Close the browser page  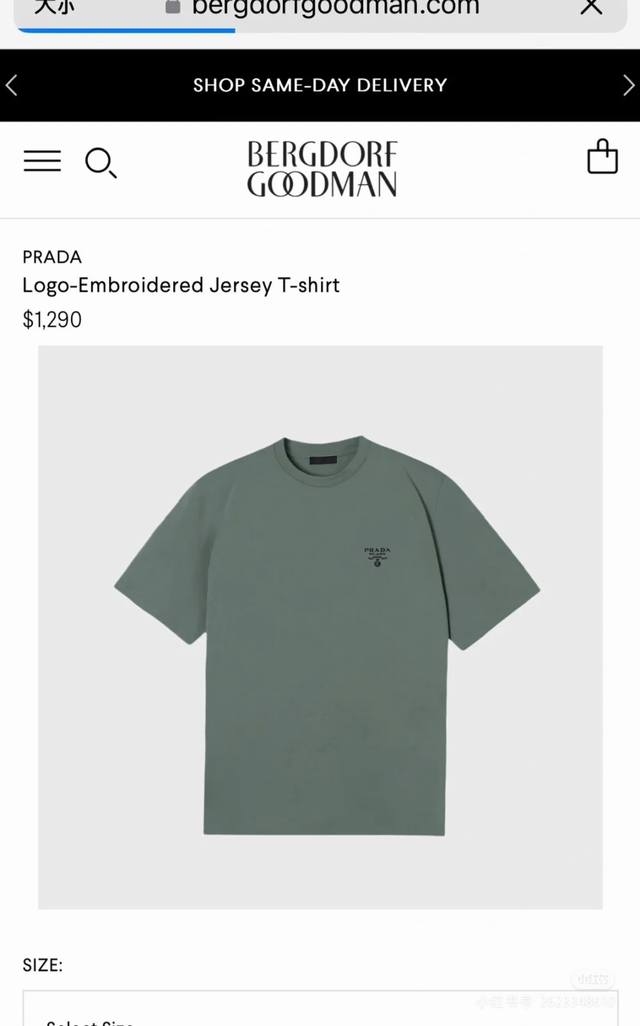click(591, 7)
